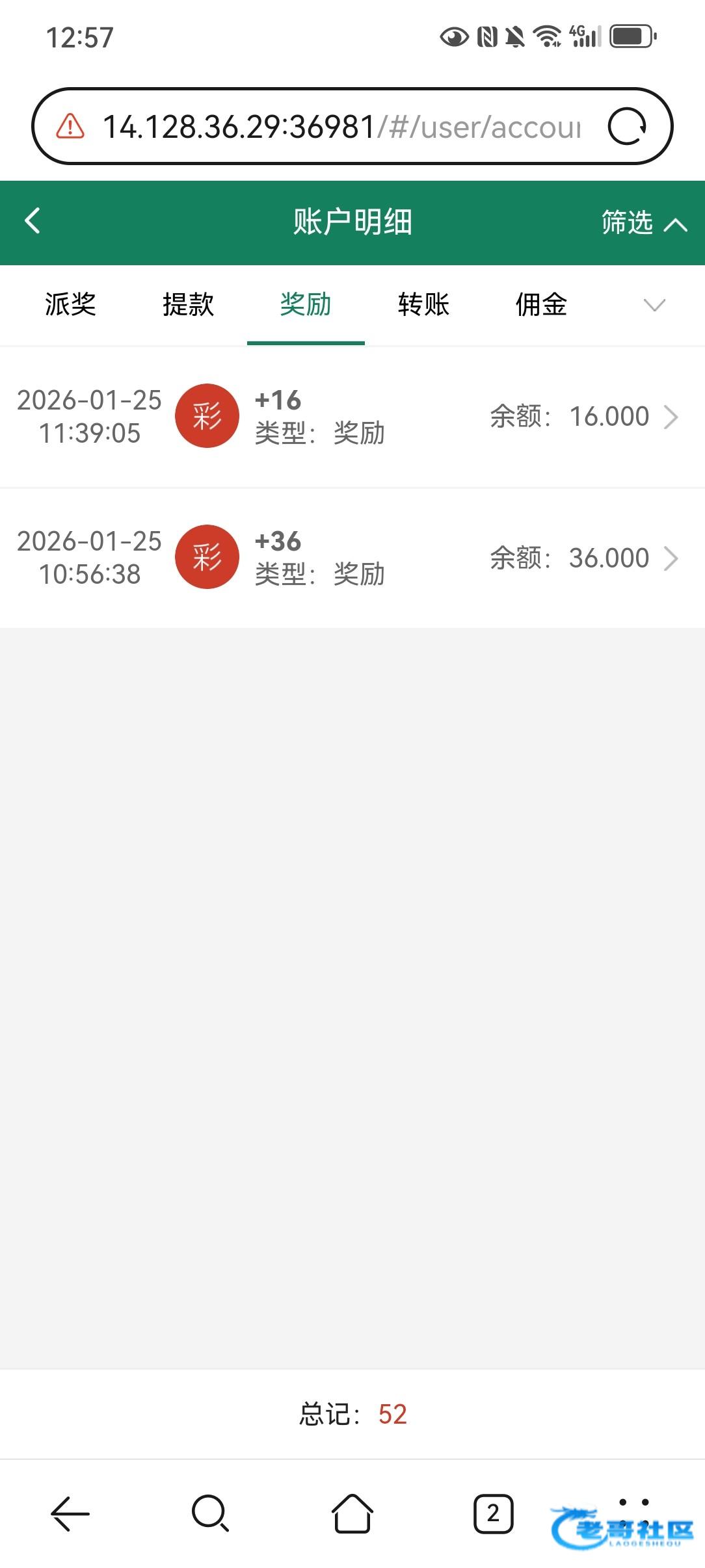Screen dimensions: 705x1568
Task: Select the 奖励 tab
Action: point(306,304)
